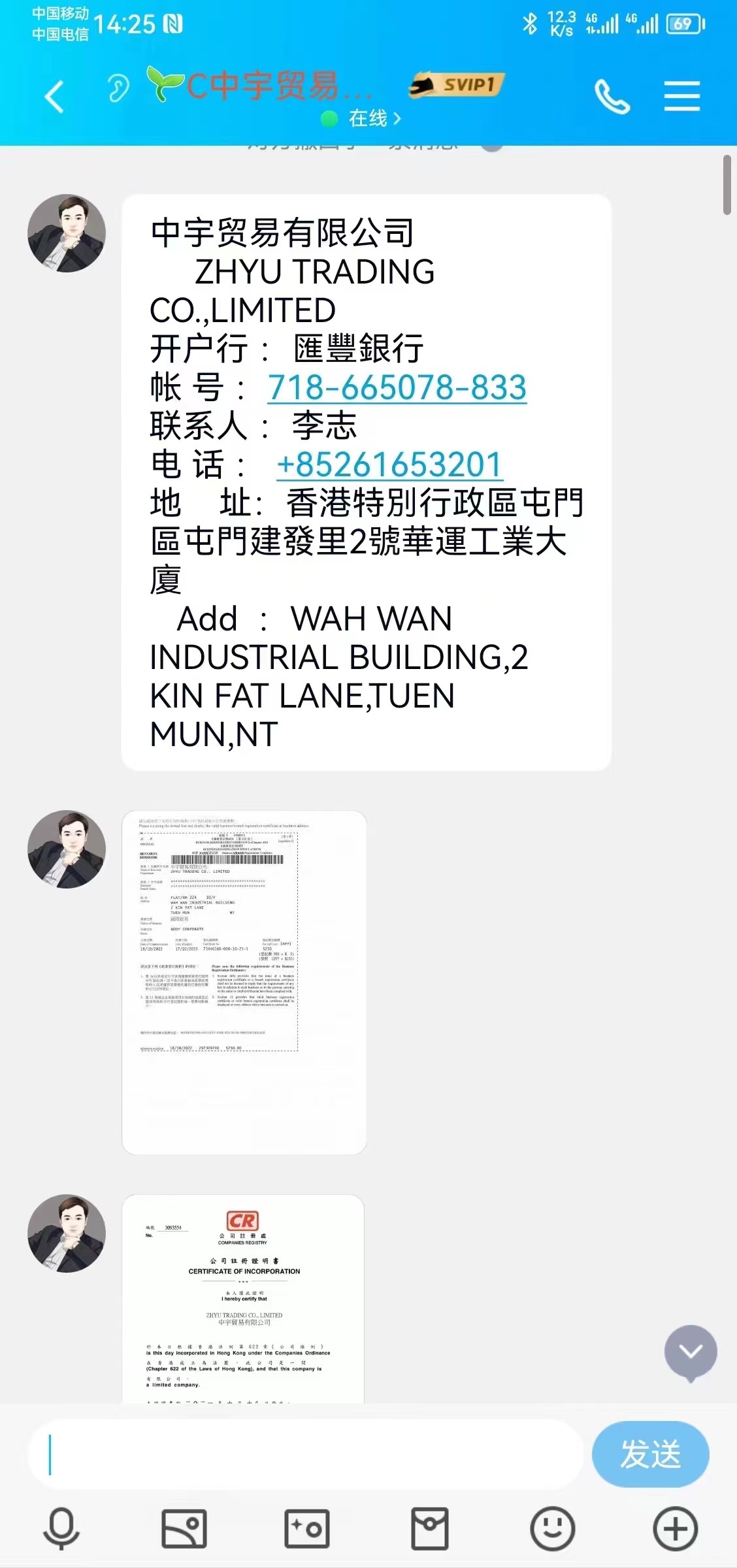This screenshot has height=1568, width=737.
Task: Open more attachment options
Action: (x=675, y=1529)
